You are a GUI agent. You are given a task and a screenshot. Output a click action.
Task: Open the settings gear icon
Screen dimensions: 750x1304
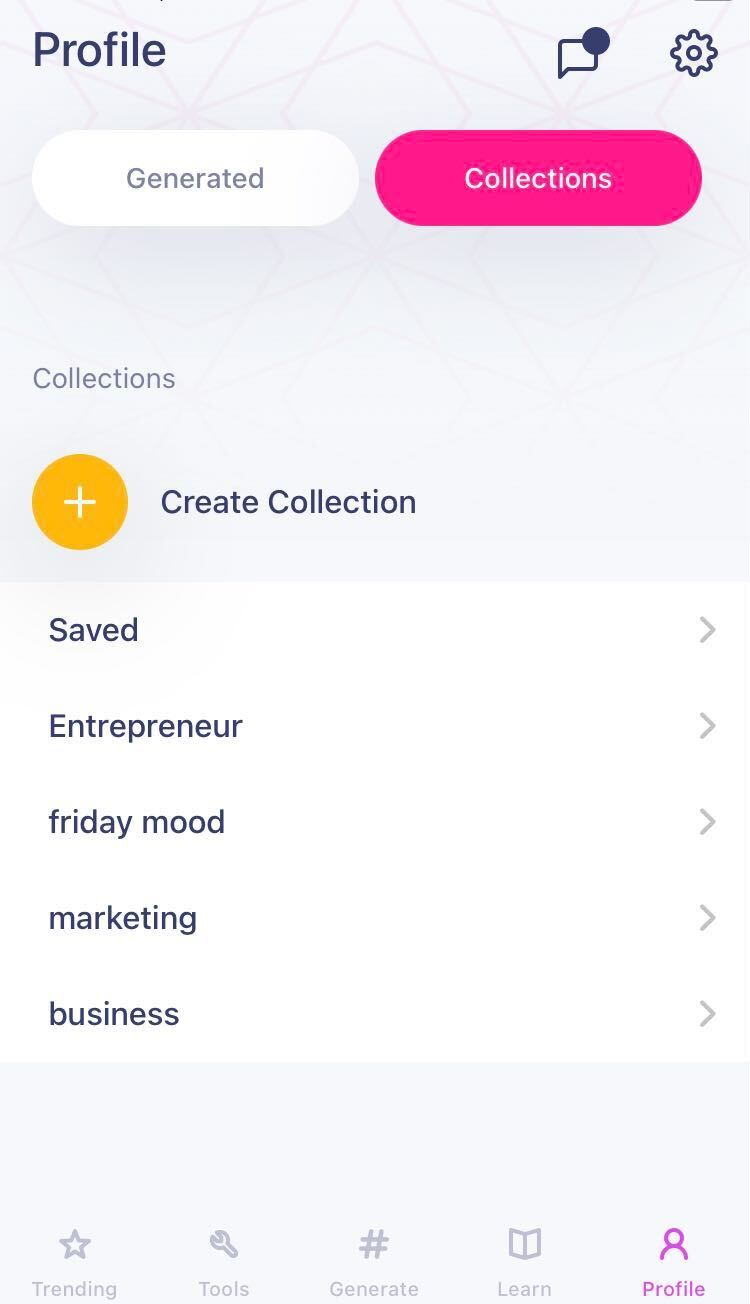click(694, 54)
